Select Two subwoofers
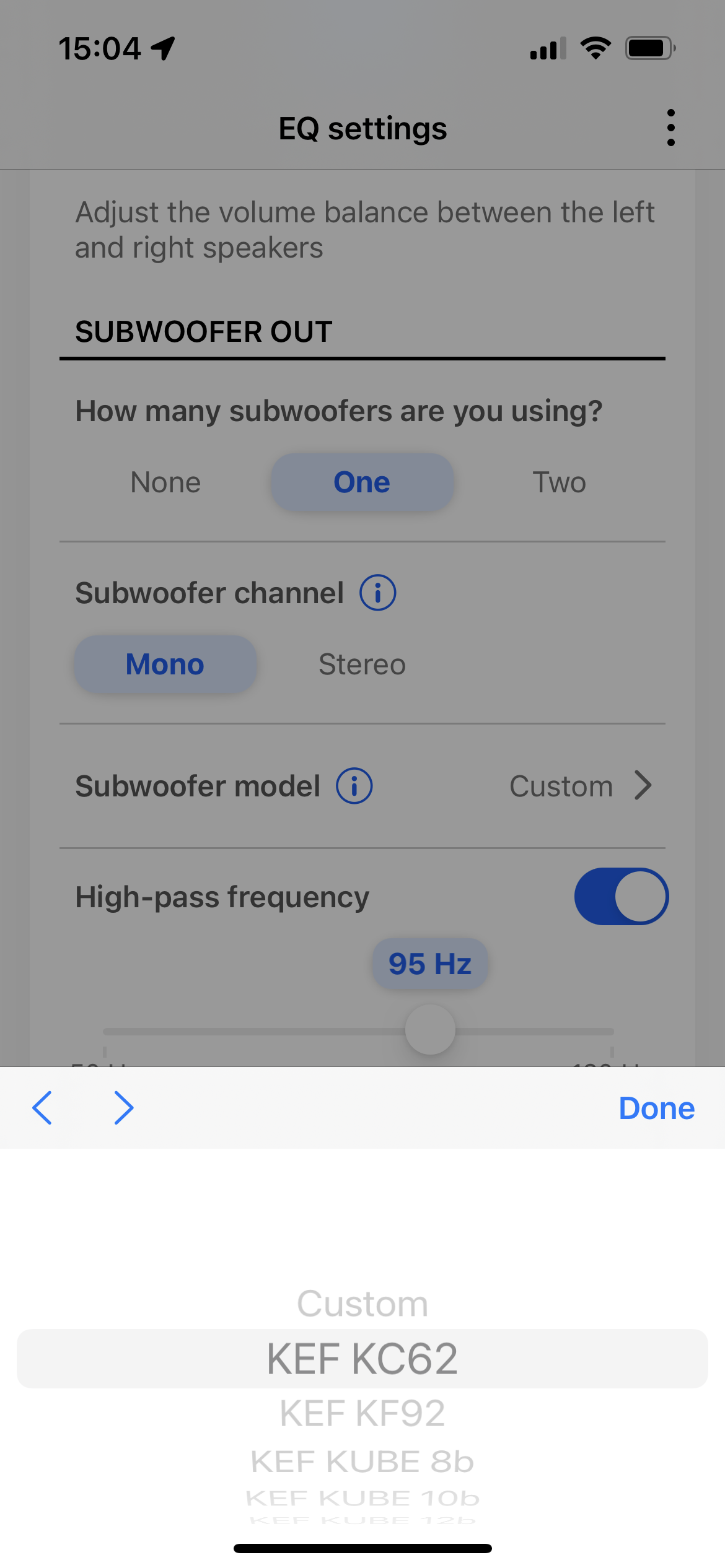This screenshot has height=1568, width=725. (560, 482)
